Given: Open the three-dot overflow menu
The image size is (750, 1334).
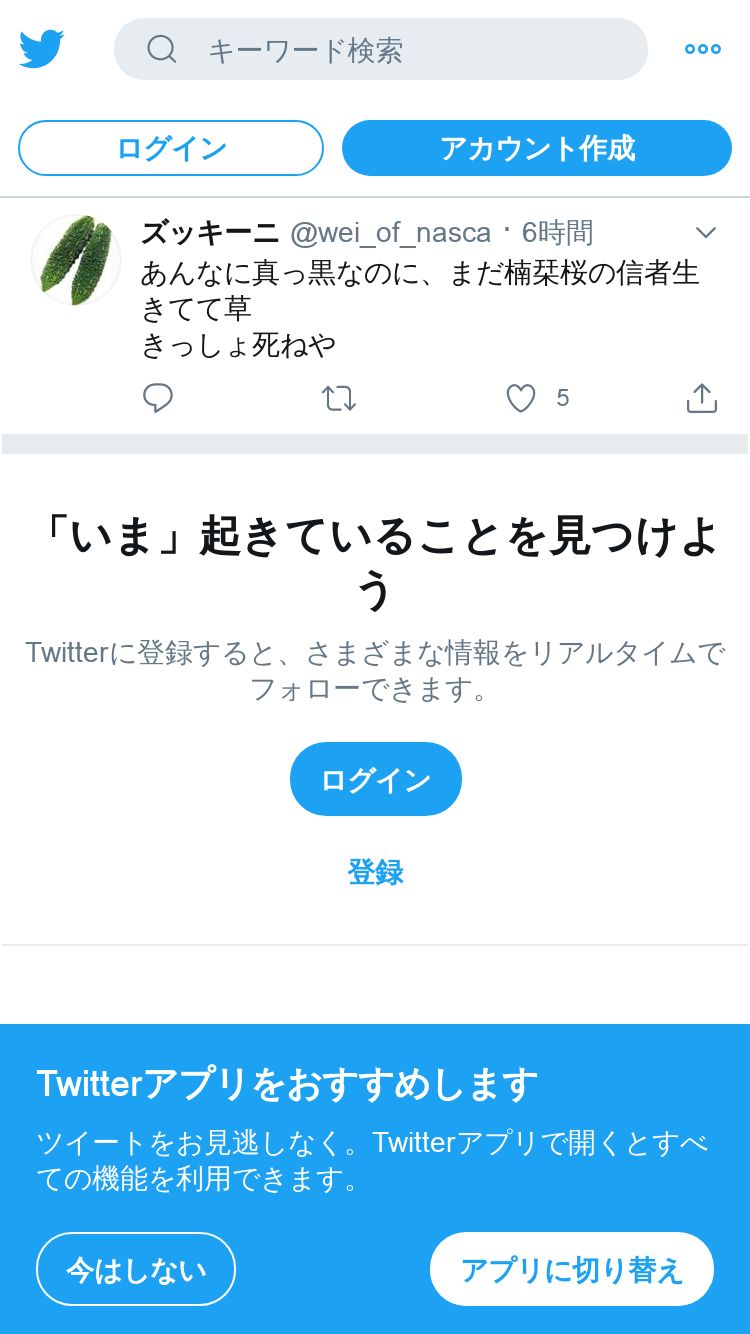Looking at the screenshot, I should [x=702, y=49].
